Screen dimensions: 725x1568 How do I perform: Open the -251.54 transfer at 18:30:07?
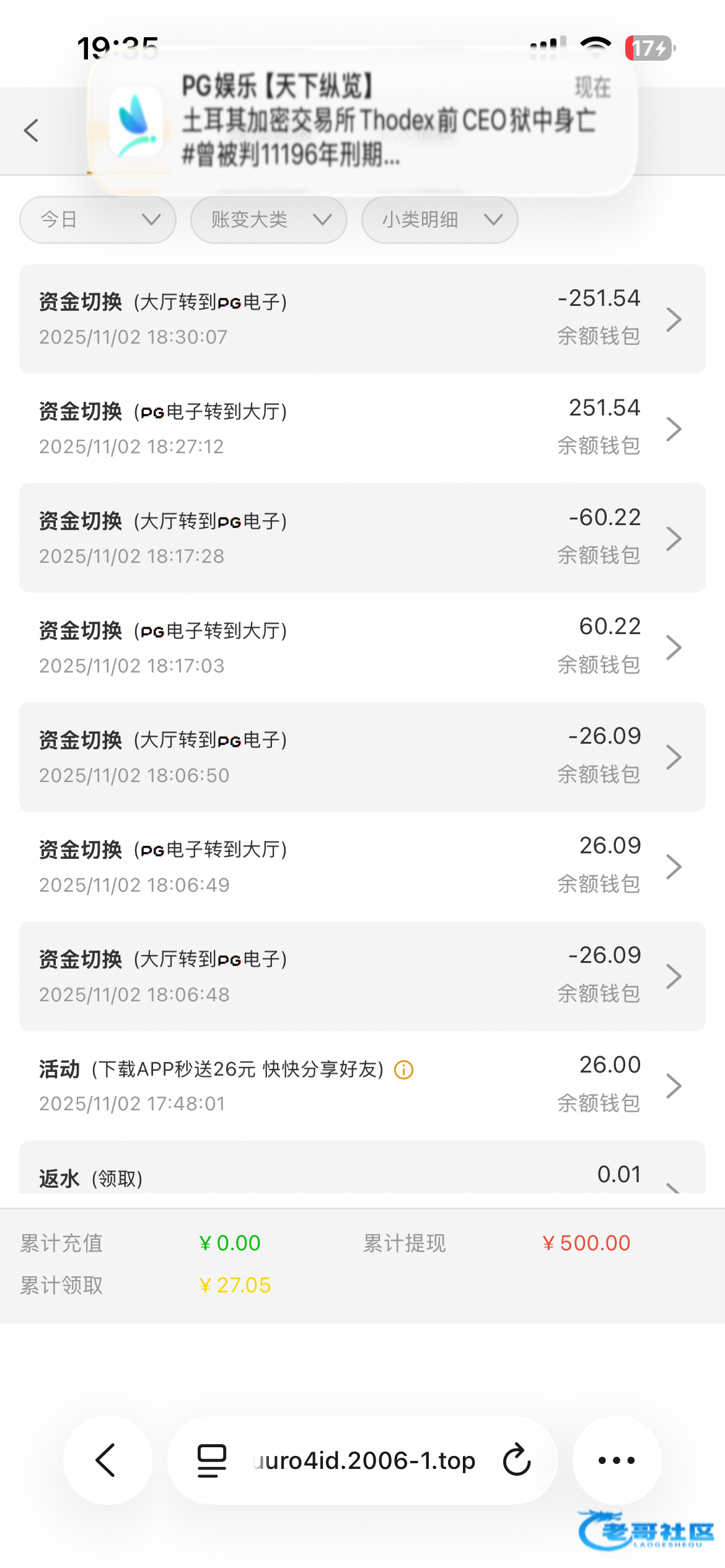point(362,319)
